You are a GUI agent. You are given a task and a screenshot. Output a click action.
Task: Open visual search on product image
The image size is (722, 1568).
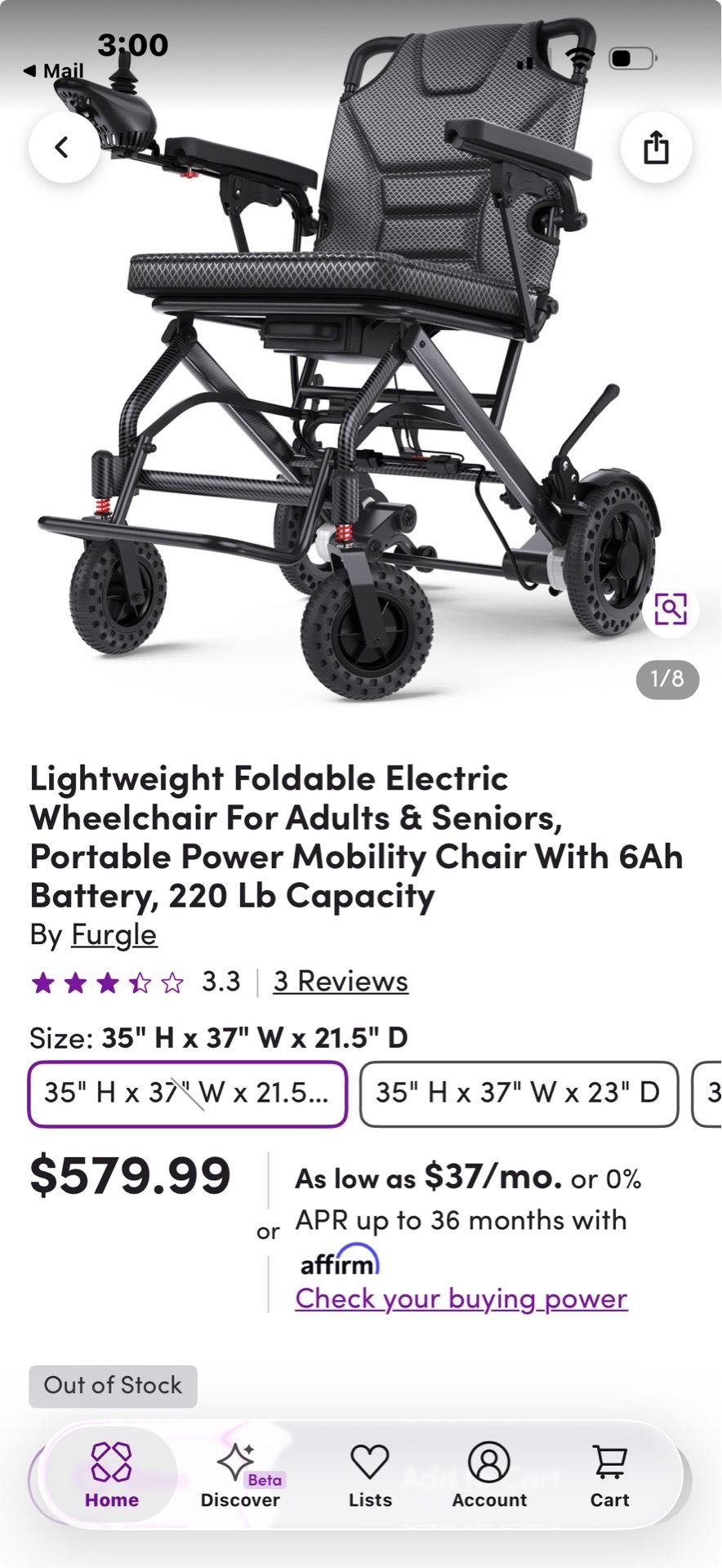[x=671, y=609]
